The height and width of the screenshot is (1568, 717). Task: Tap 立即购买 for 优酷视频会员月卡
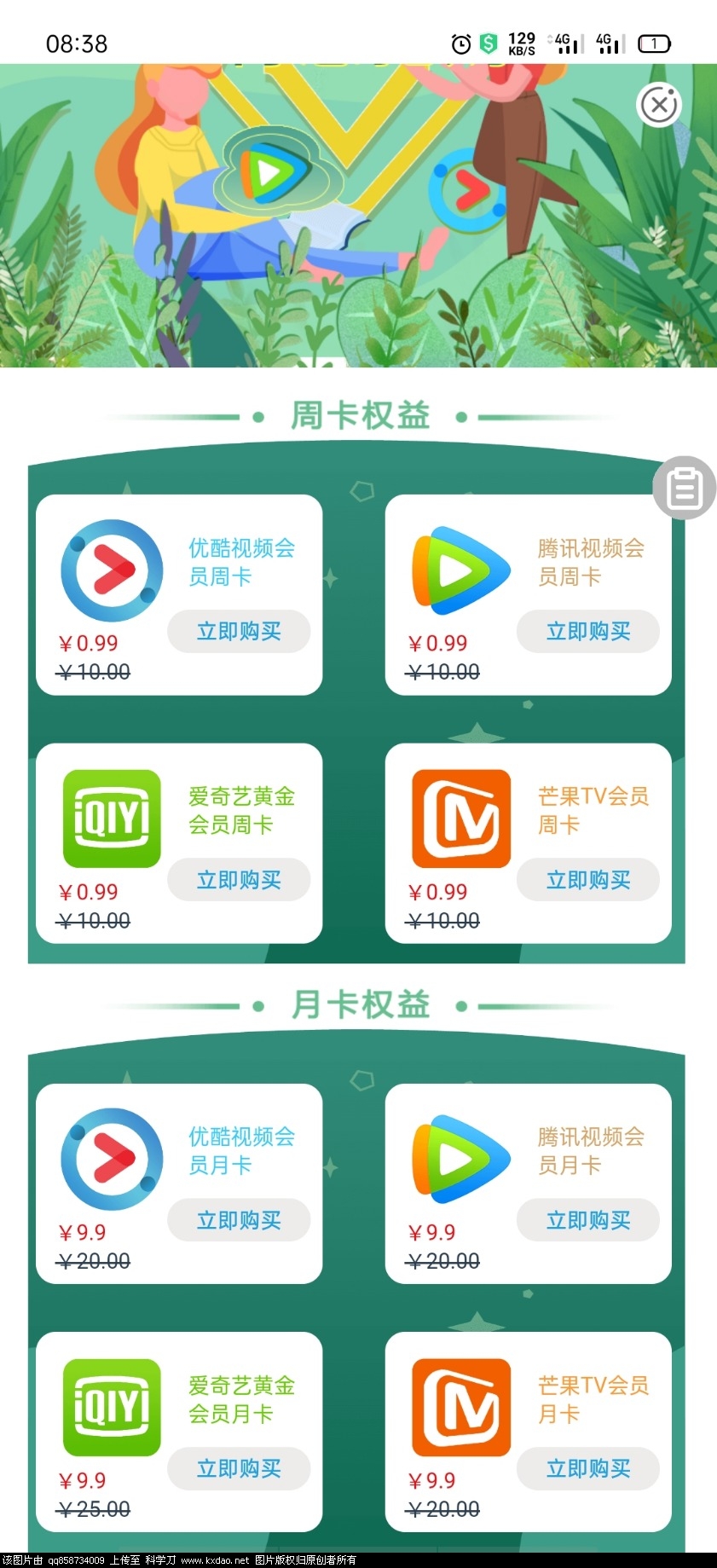pyautogui.click(x=239, y=1221)
